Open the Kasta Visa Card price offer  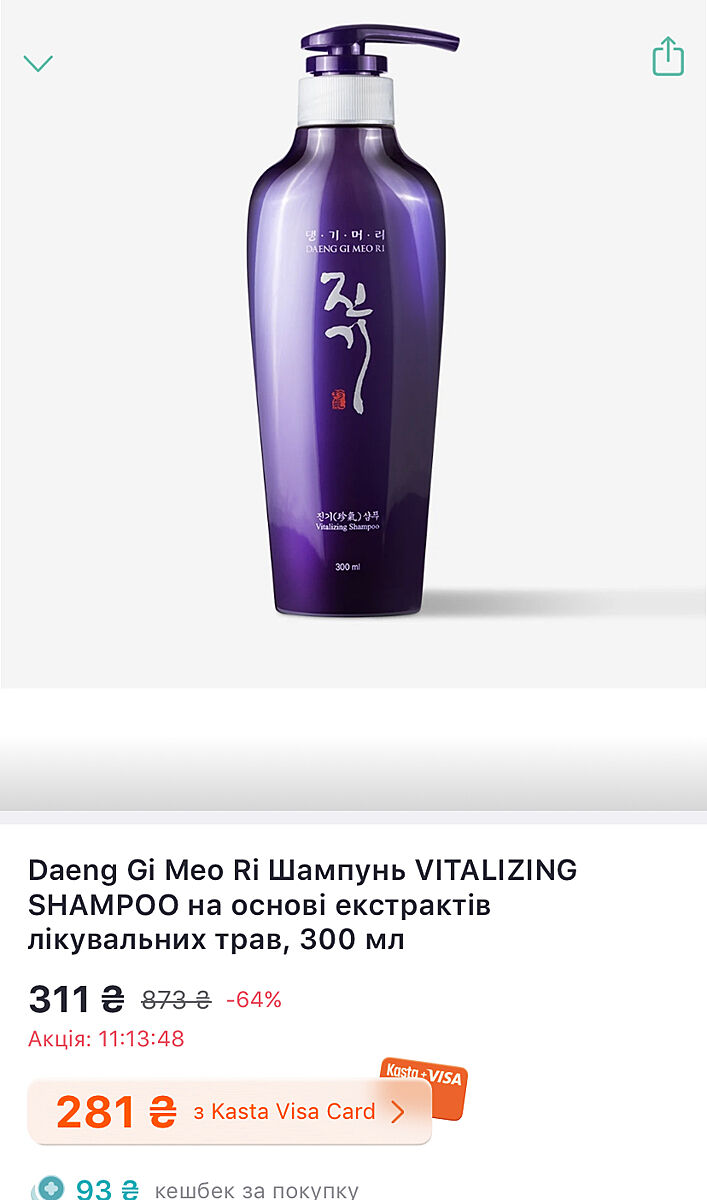(x=231, y=1111)
